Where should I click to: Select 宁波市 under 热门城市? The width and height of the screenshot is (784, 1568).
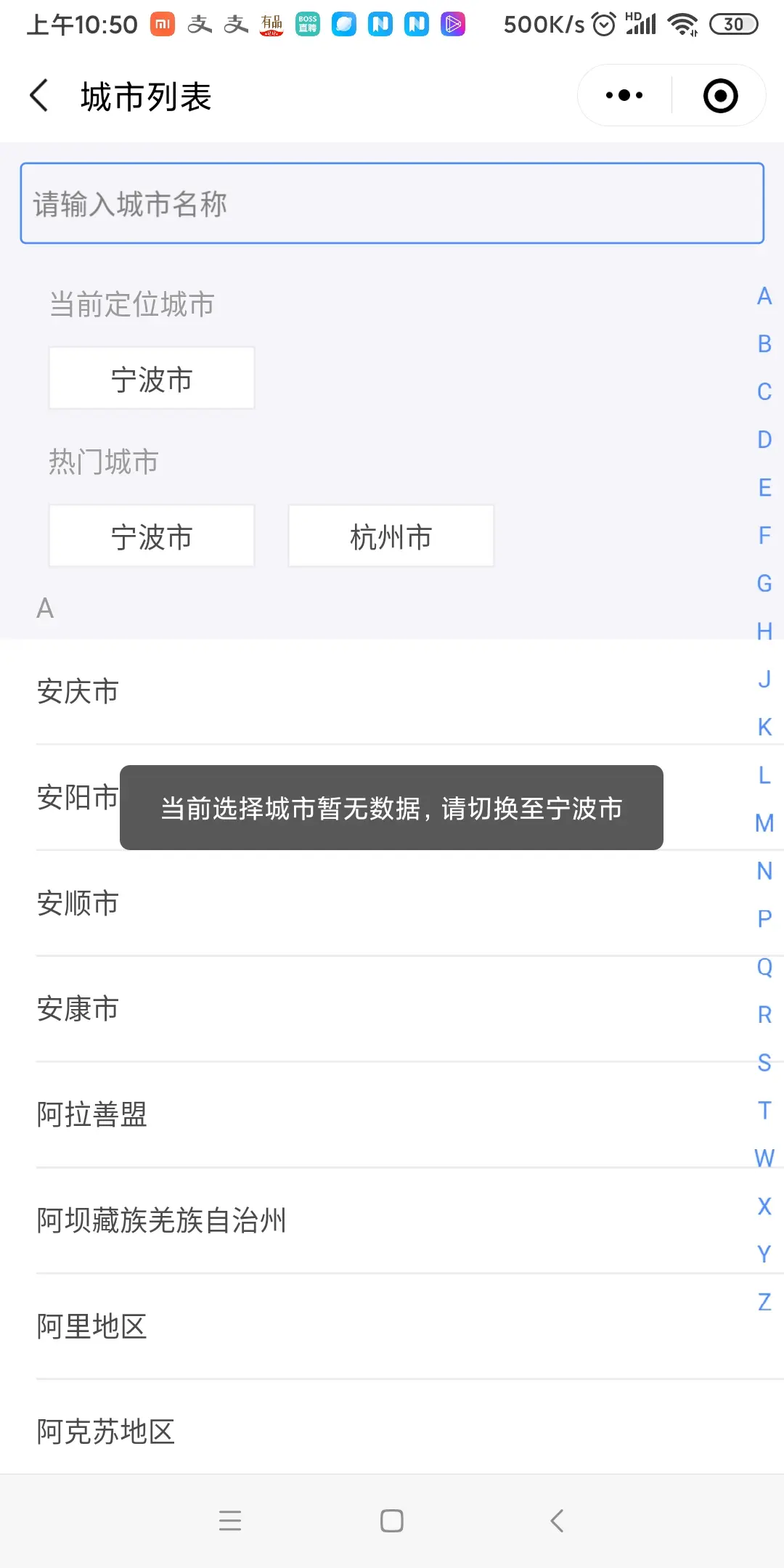pos(152,536)
